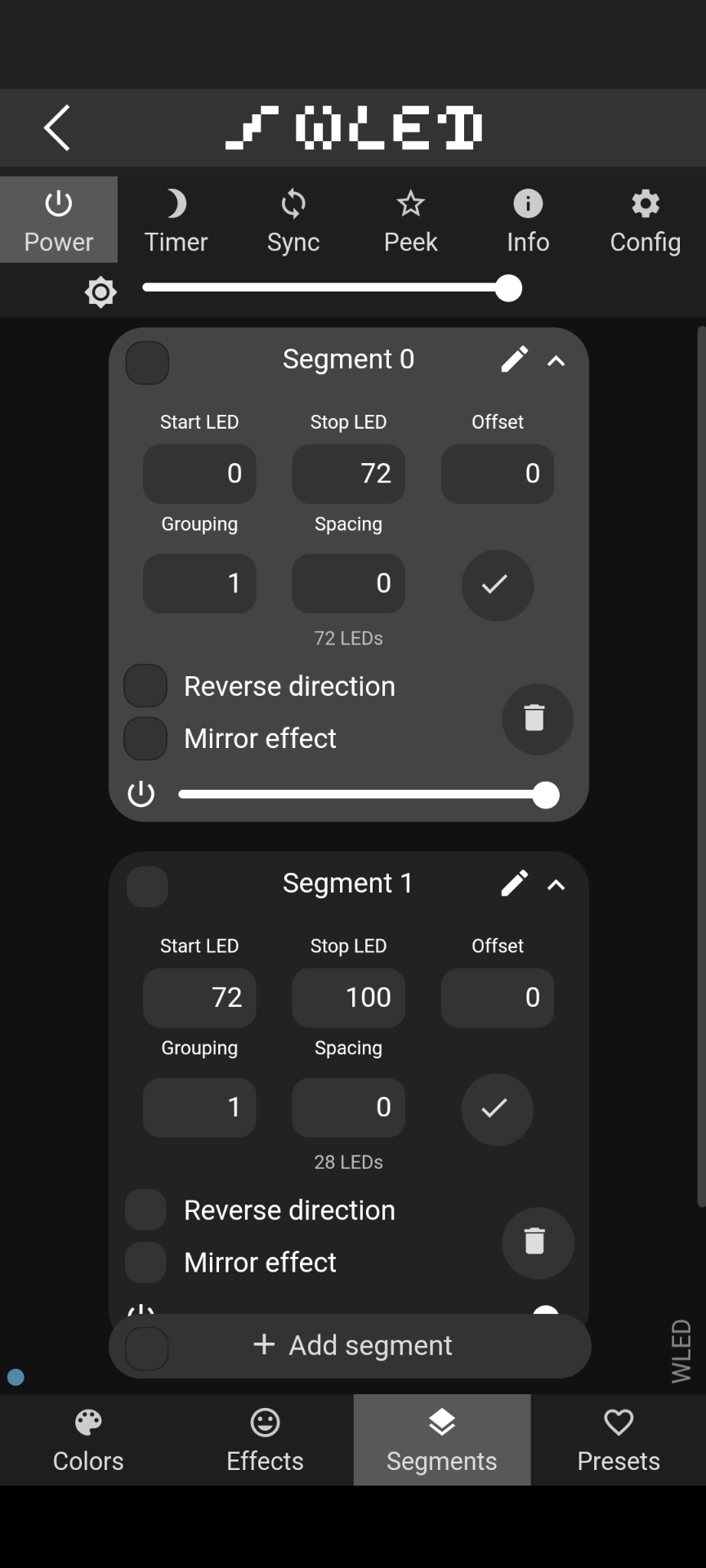
Task: Go back using the top arrow
Action: tap(57, 128)
